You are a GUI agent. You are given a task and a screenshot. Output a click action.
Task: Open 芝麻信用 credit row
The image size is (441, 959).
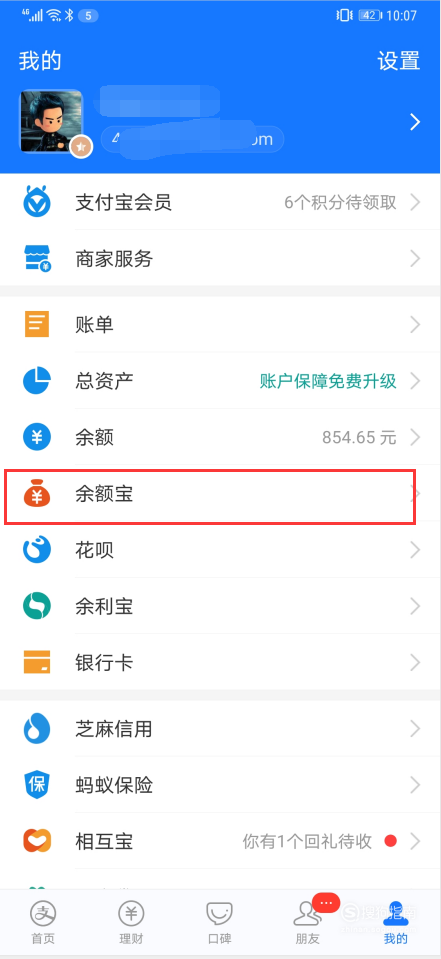[220, 728]
